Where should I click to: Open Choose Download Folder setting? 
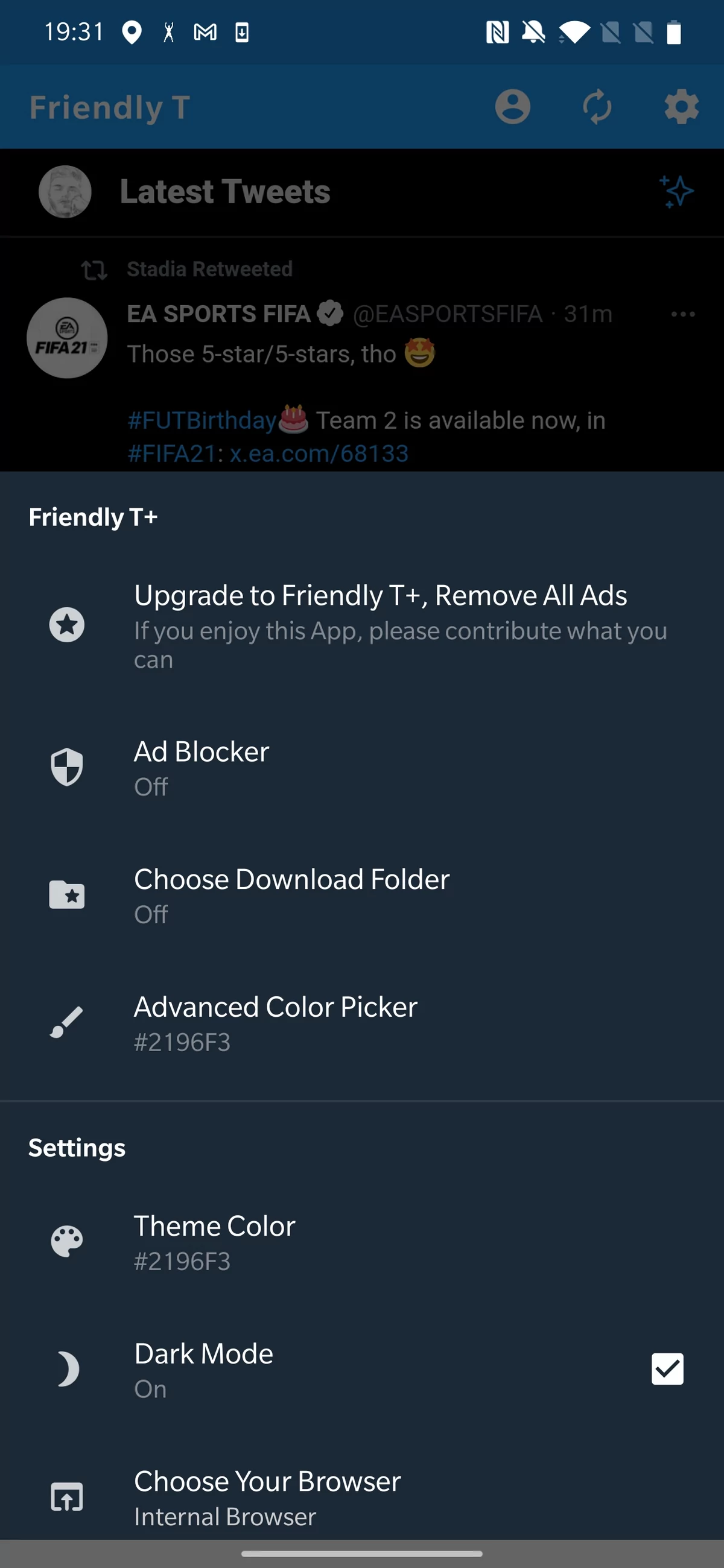coord(361,895)
